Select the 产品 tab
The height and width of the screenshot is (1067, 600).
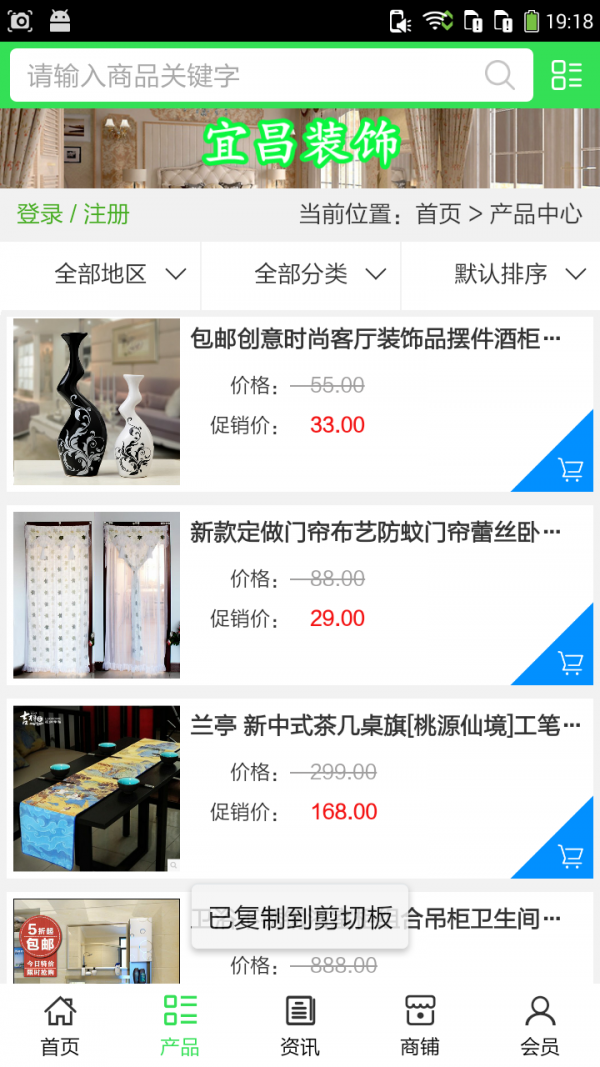tap(180, 1025)
